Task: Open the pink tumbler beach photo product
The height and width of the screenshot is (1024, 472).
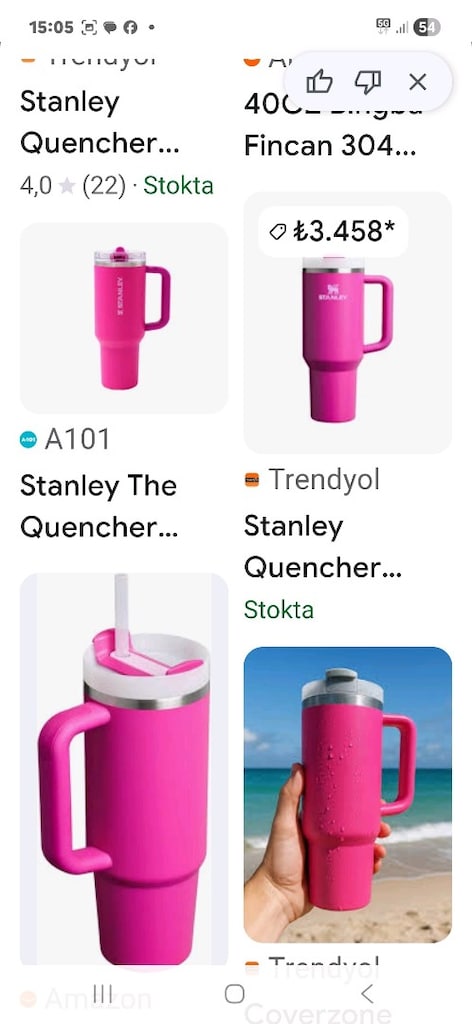Action: (x=347, y=794)
